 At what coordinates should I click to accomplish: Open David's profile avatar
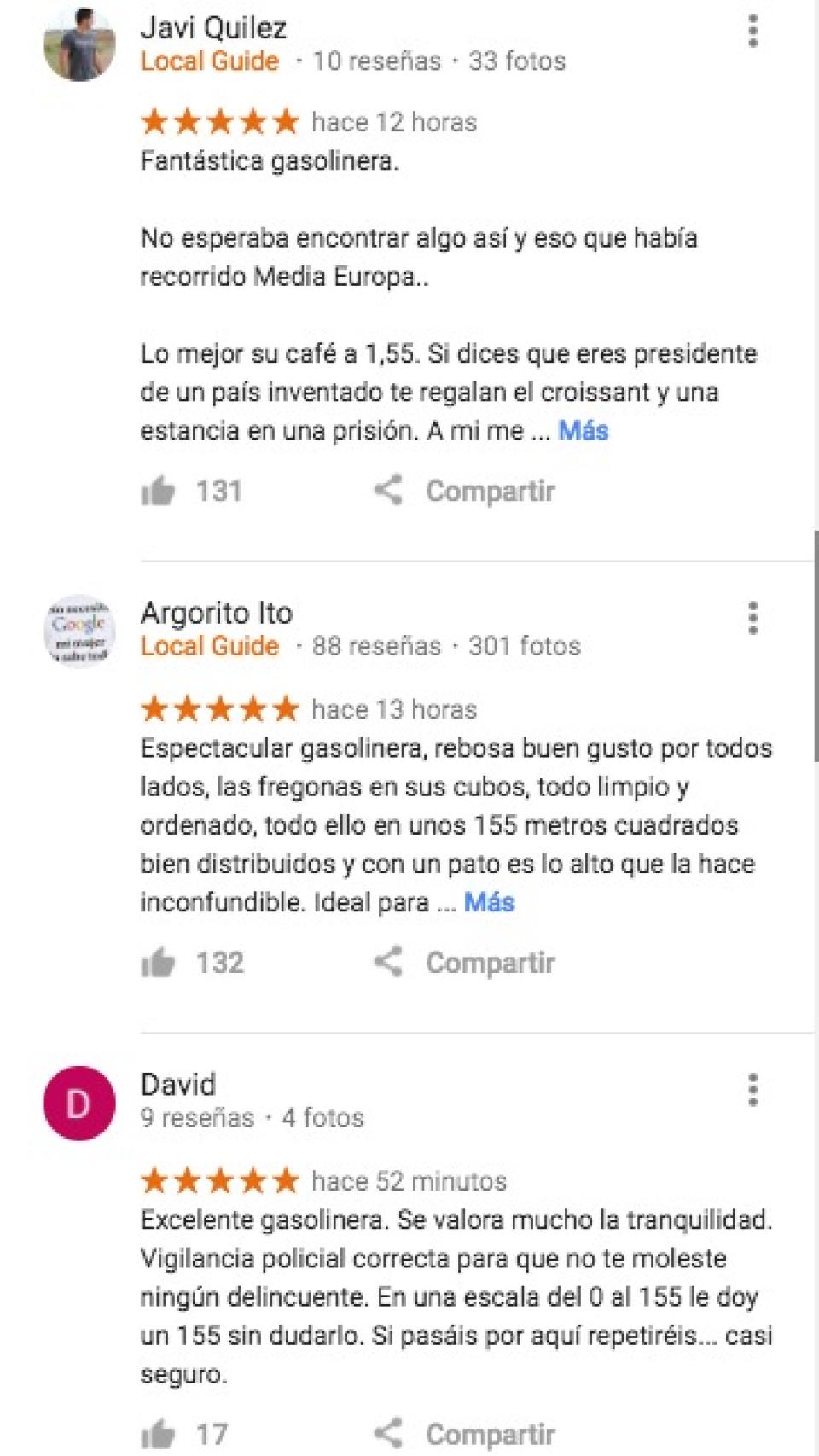tap(79, 1103)
